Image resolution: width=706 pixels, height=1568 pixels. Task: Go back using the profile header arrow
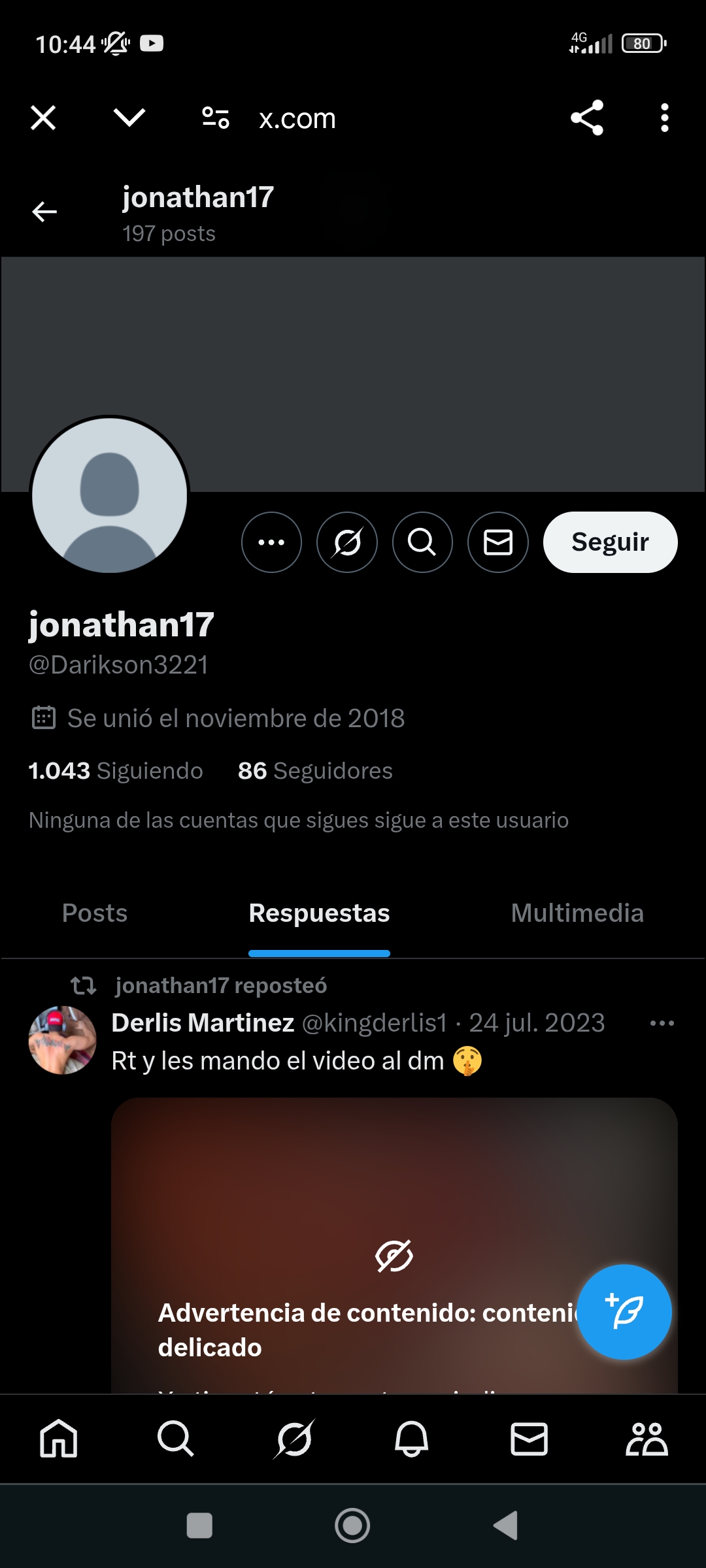click(44, 212)
